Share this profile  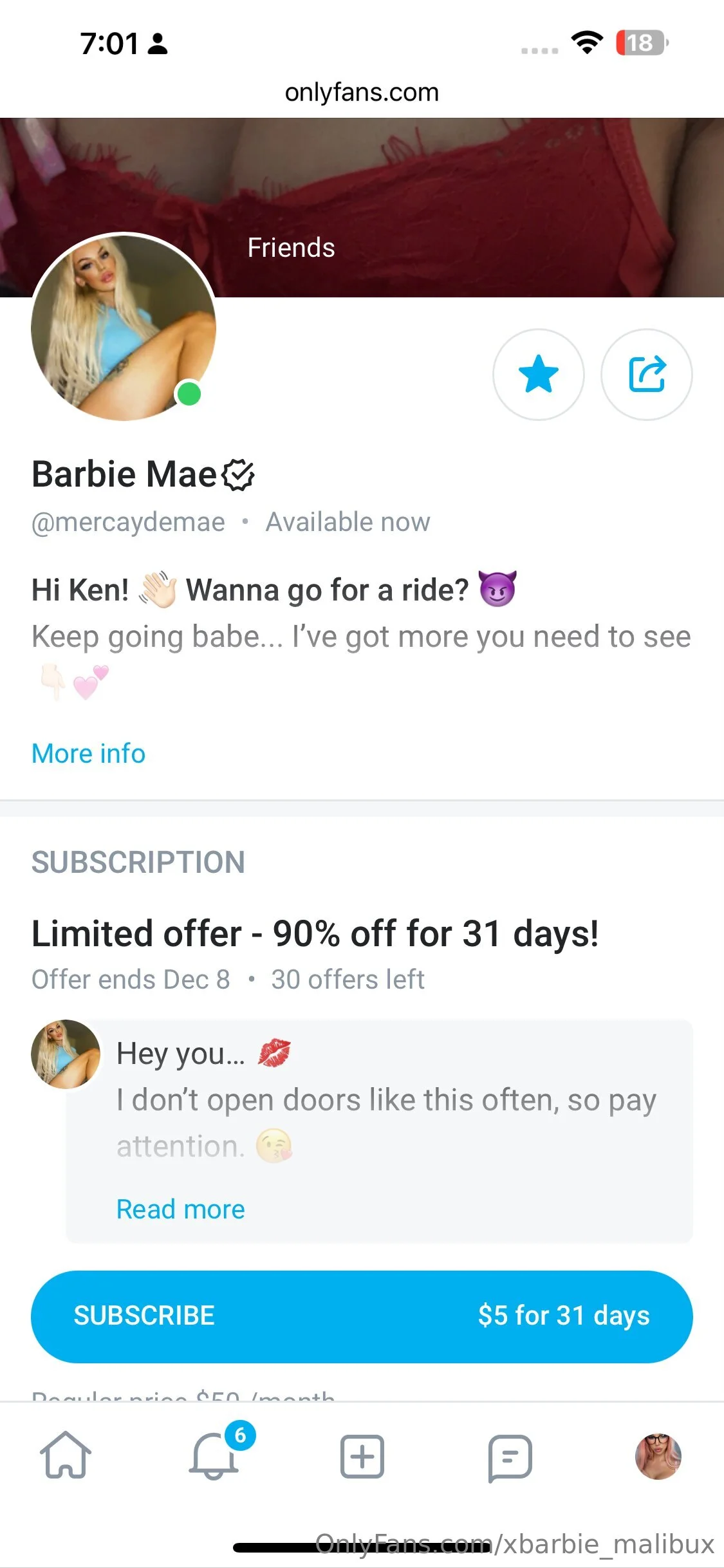(646, 374)
